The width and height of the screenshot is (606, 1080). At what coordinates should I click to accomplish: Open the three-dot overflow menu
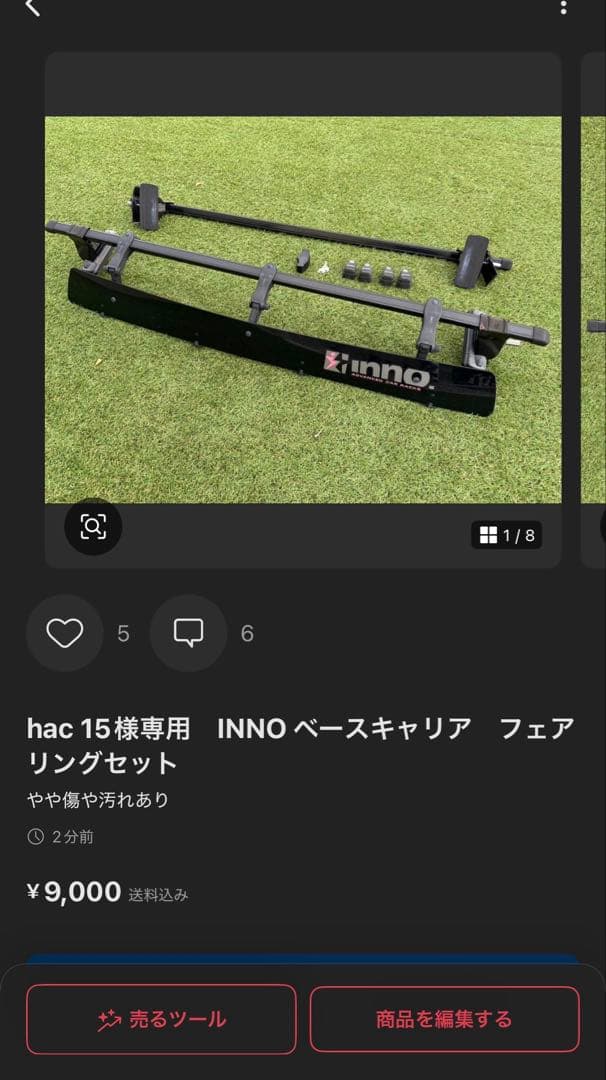(x=563, y=8)
